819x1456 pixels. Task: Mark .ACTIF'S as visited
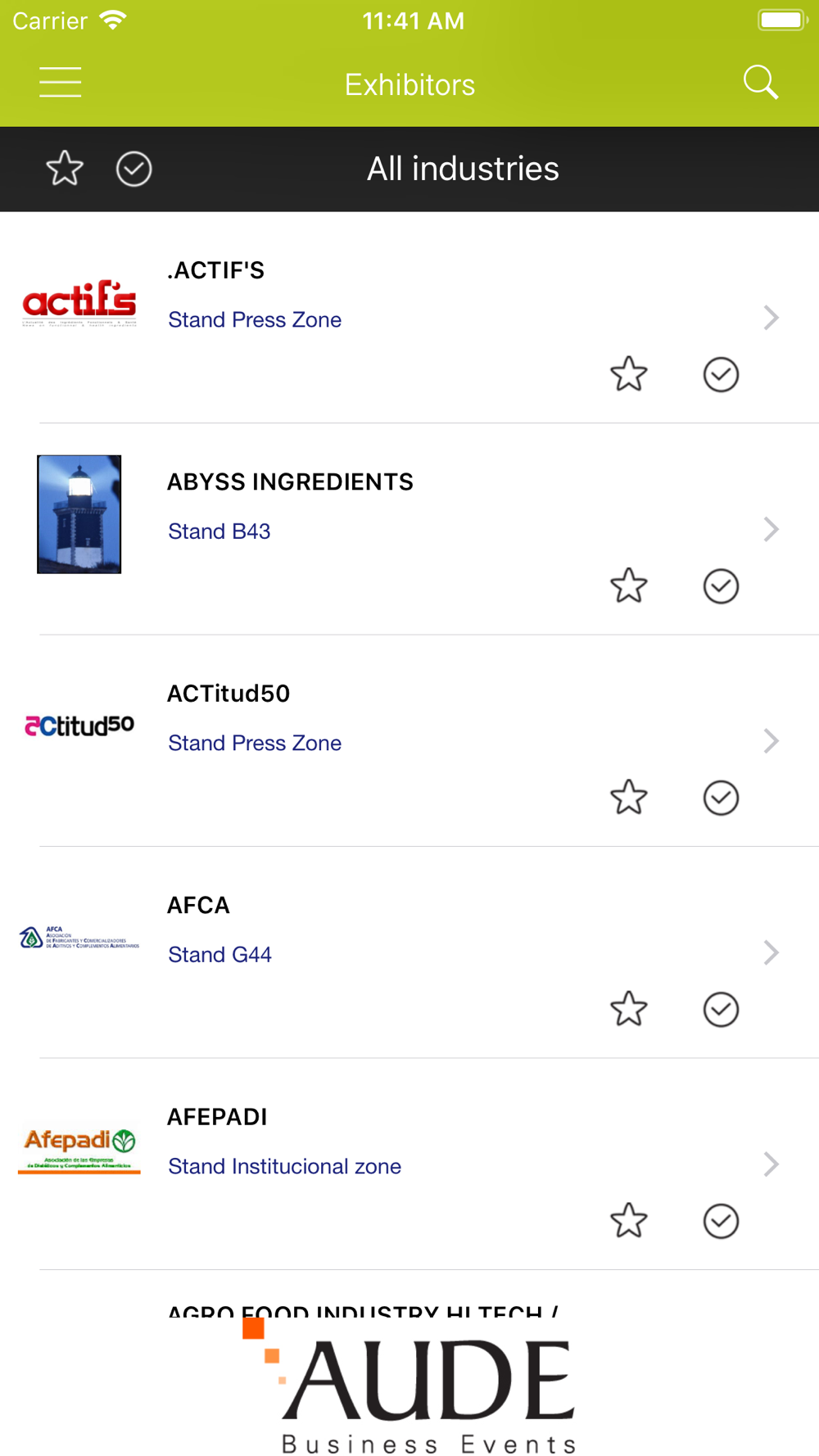click(x=721, y=374)
